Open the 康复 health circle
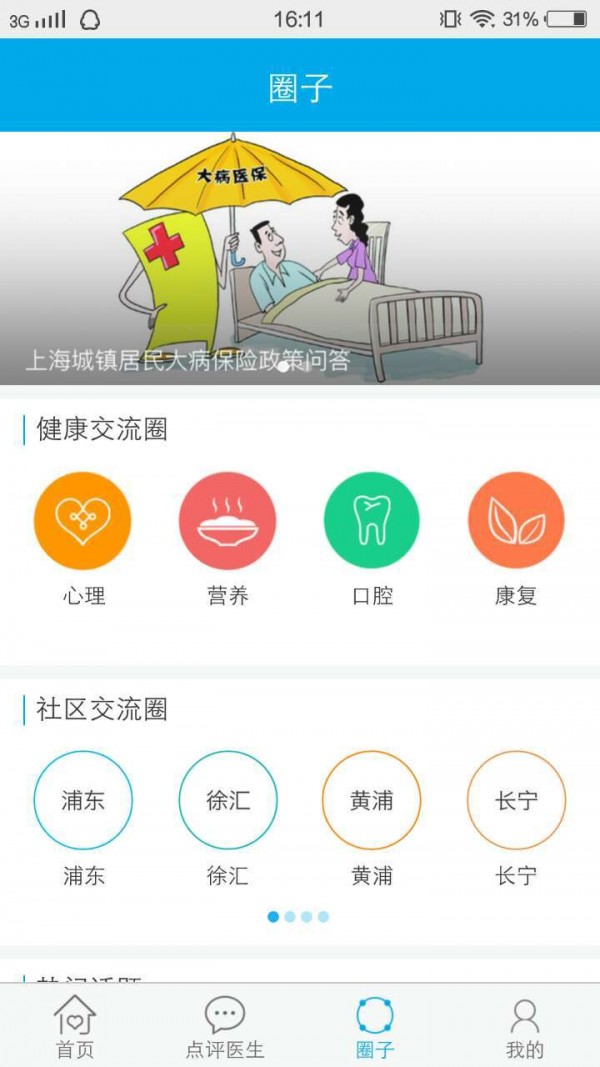This screenshot has height=1067, width=600. [x=516, y=521]
